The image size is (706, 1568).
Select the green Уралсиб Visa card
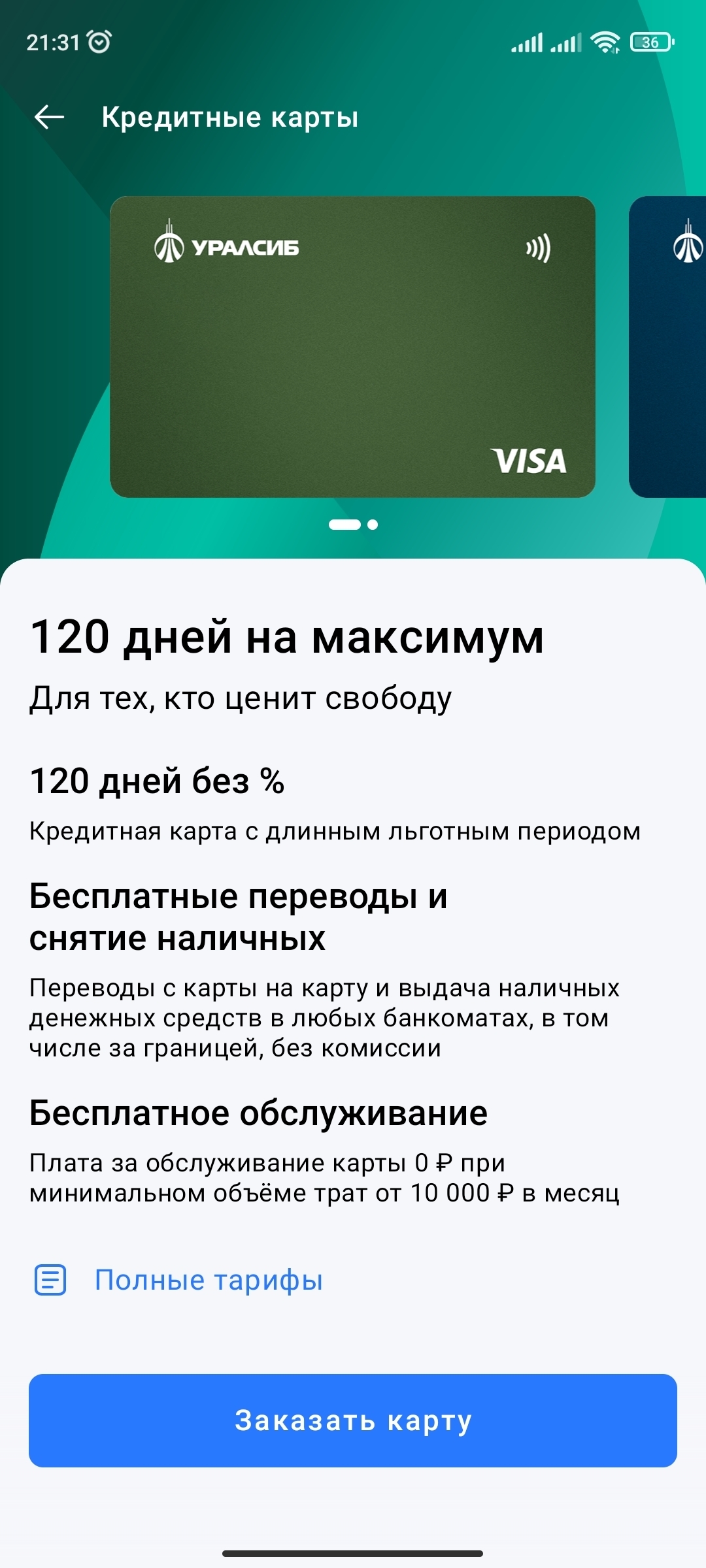point(352,346)
